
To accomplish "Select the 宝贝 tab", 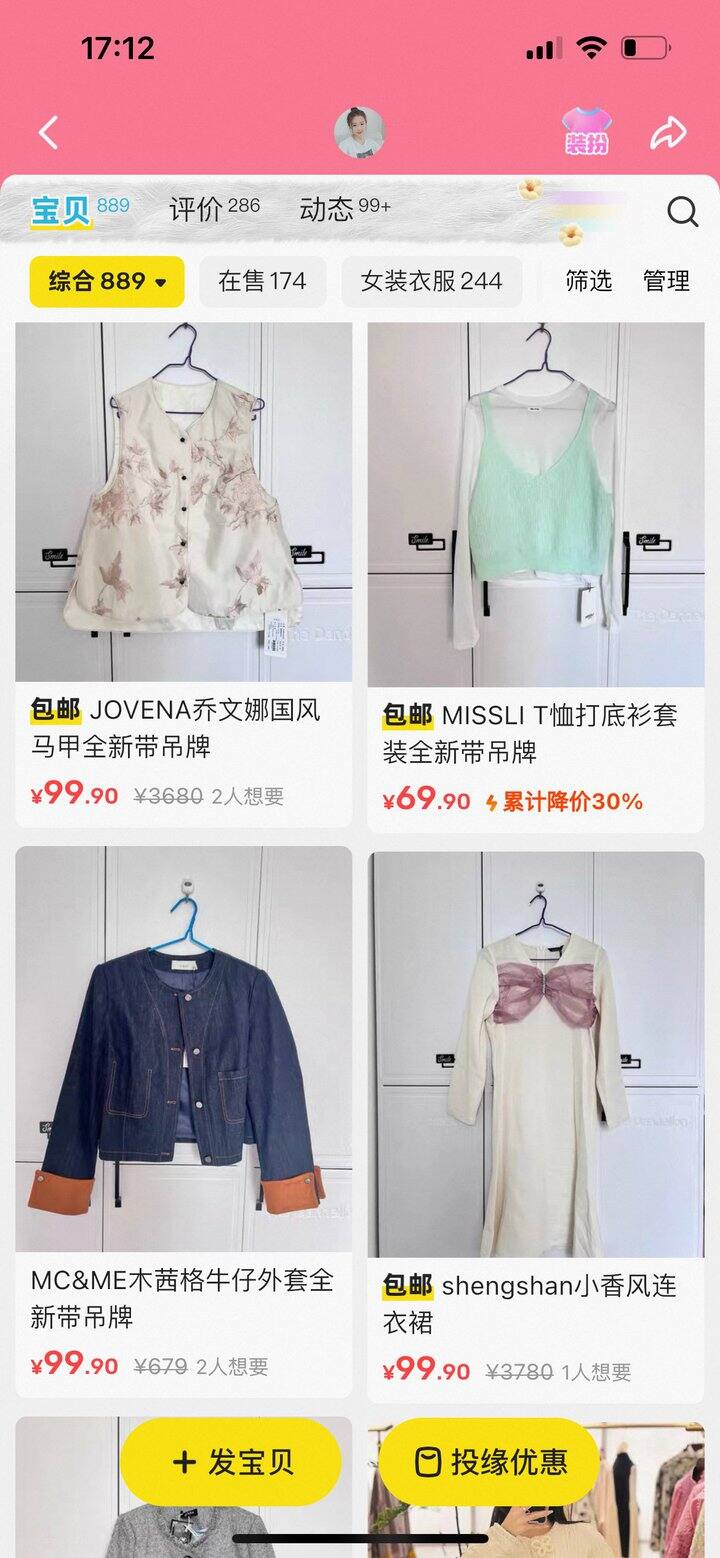I will pyautogui.click(x=79, y=209).
